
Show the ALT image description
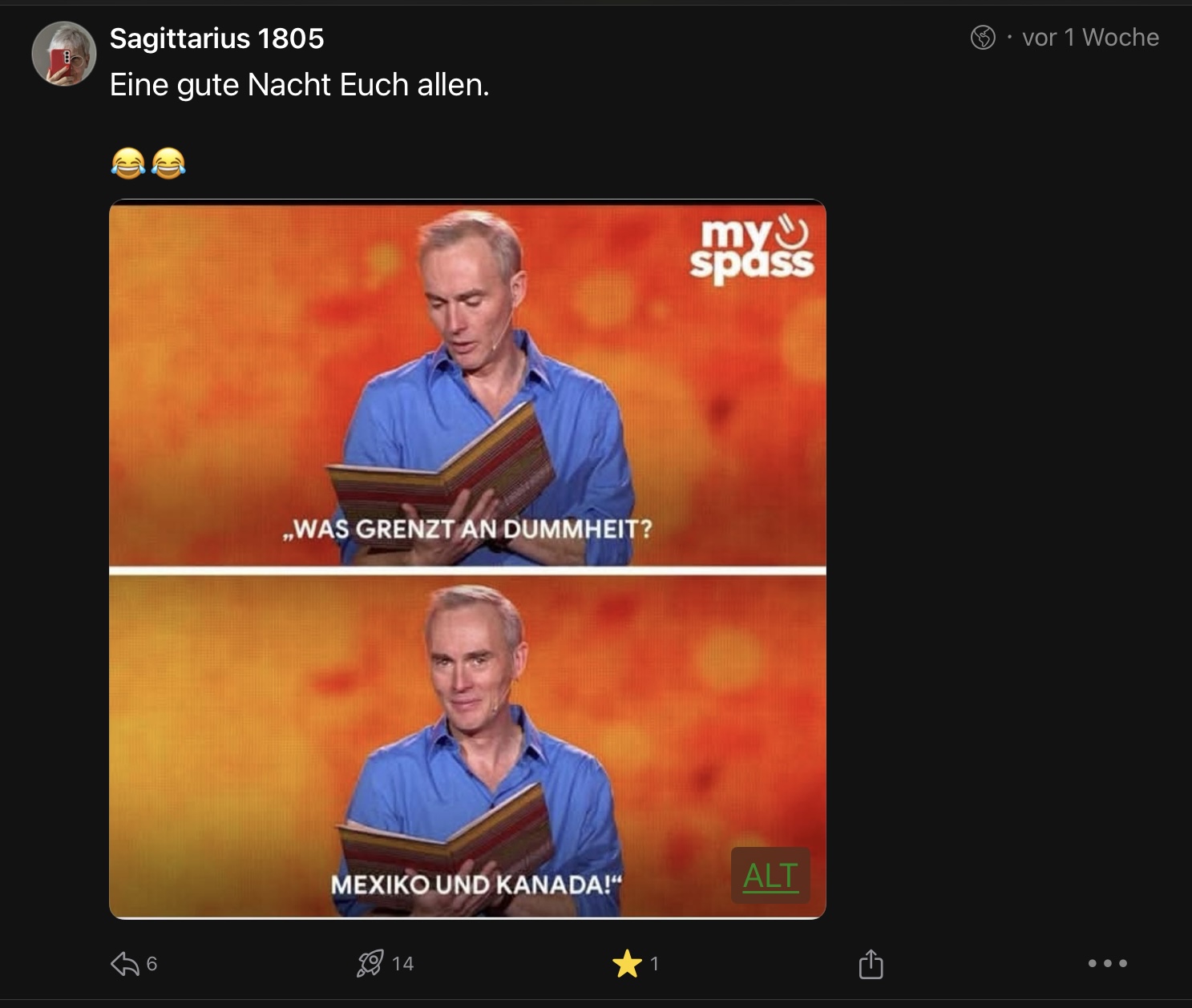[x=770, y=876]
